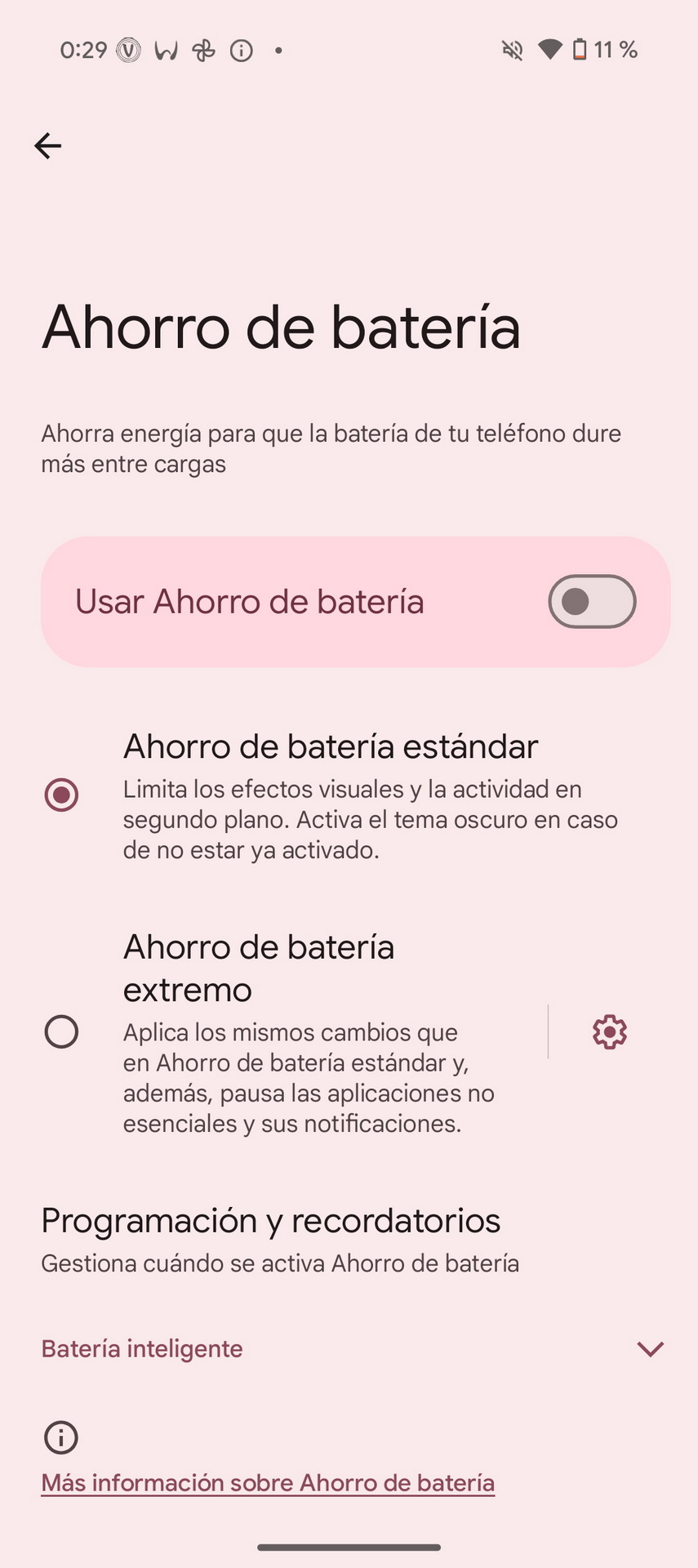The image size is (698, 1568).
Task: Open extreme battery saver settings gear
Action: coord(609,1032)
